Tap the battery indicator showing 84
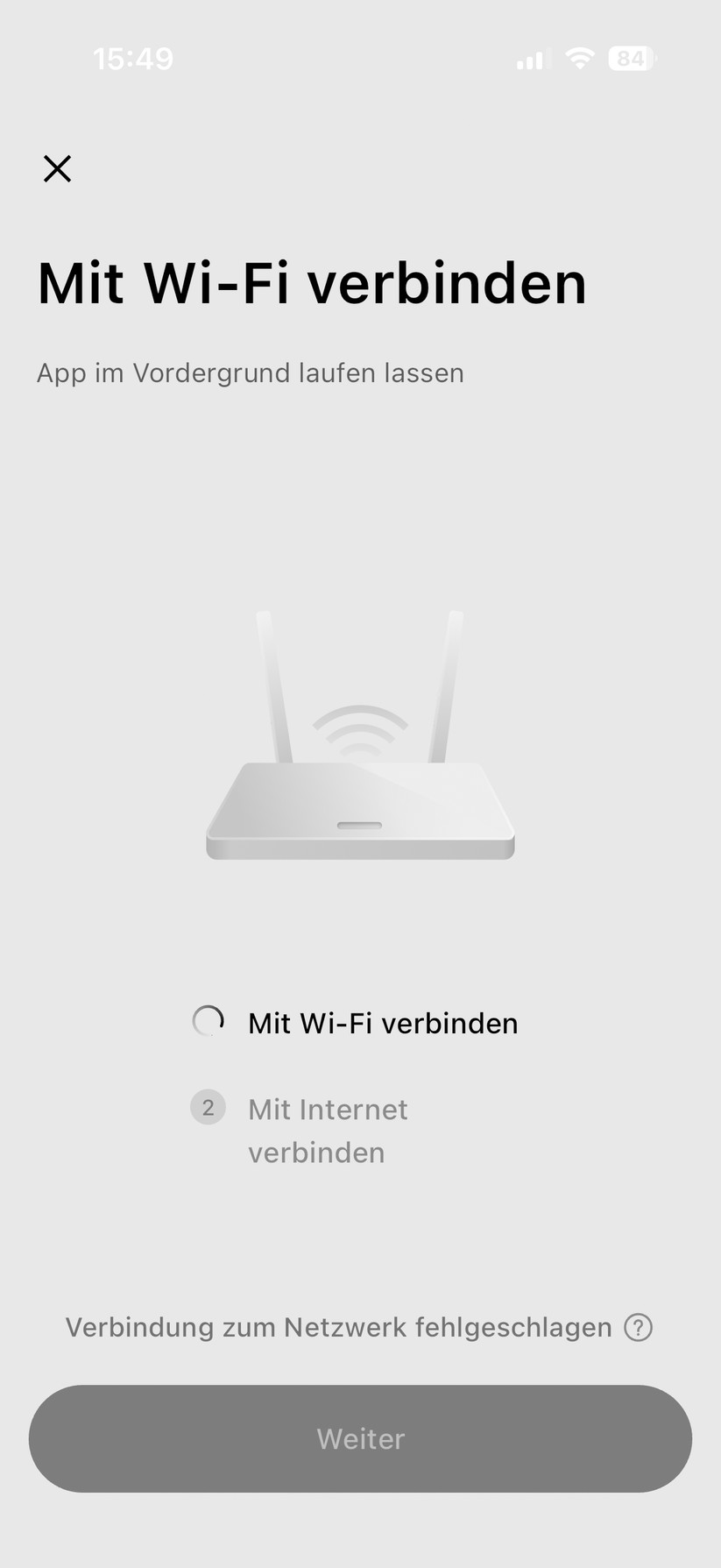Screen dimensions: 721x1568 (x=629, y=58)
